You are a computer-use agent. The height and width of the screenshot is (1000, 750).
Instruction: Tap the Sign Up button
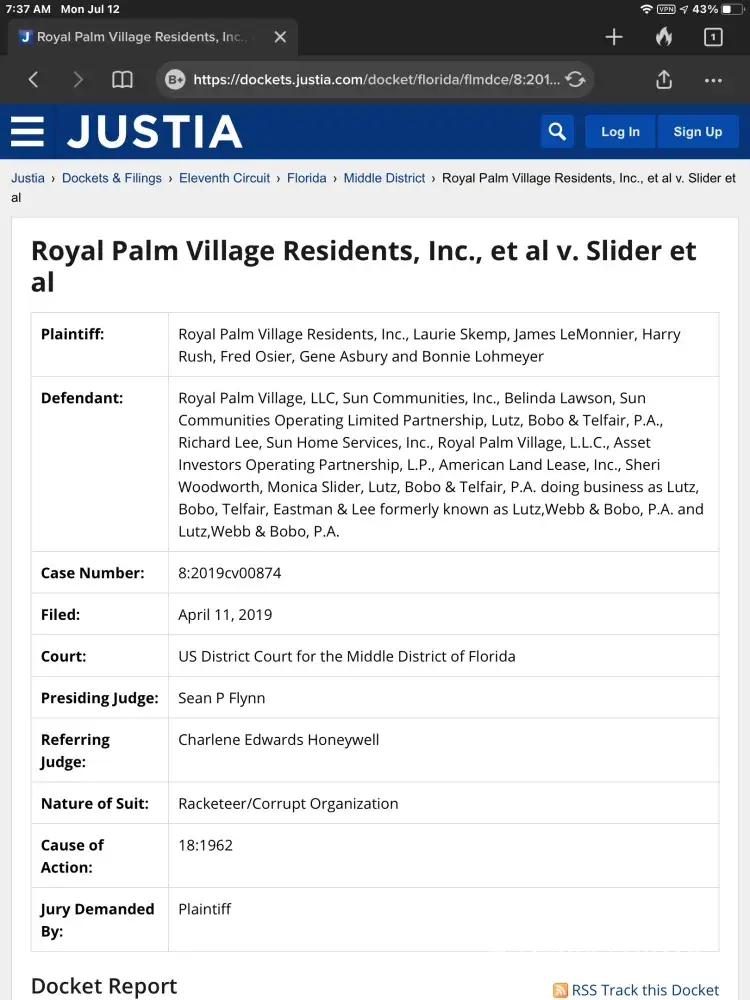pos(697,131)
